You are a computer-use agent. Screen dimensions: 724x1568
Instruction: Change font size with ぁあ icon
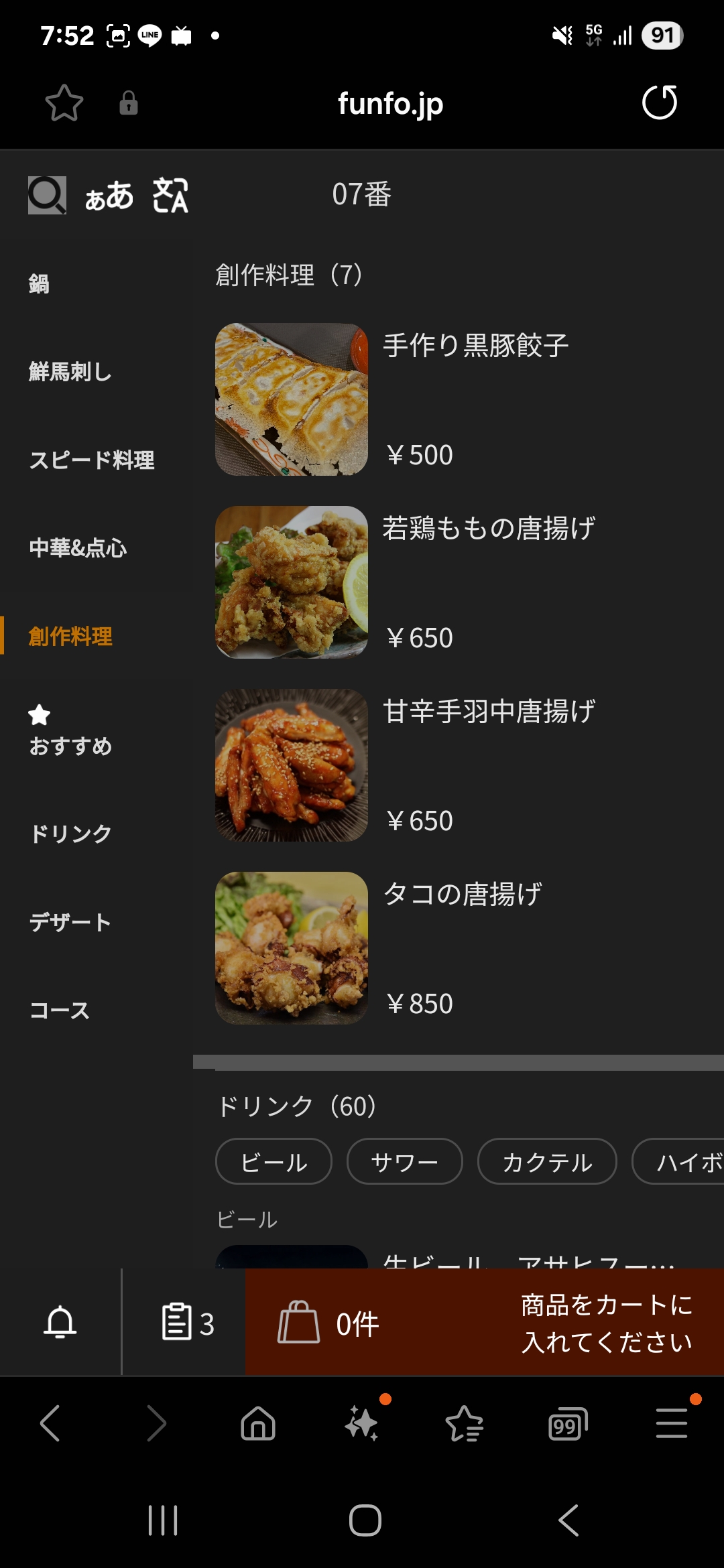tap(109, 196)
